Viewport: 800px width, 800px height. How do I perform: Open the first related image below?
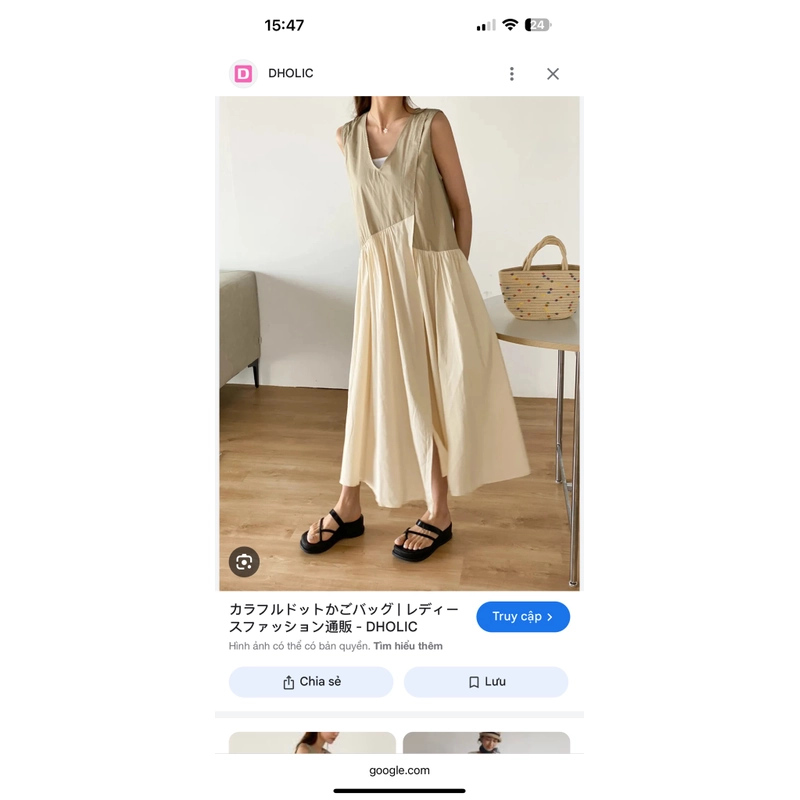click(x=312, y=743)
